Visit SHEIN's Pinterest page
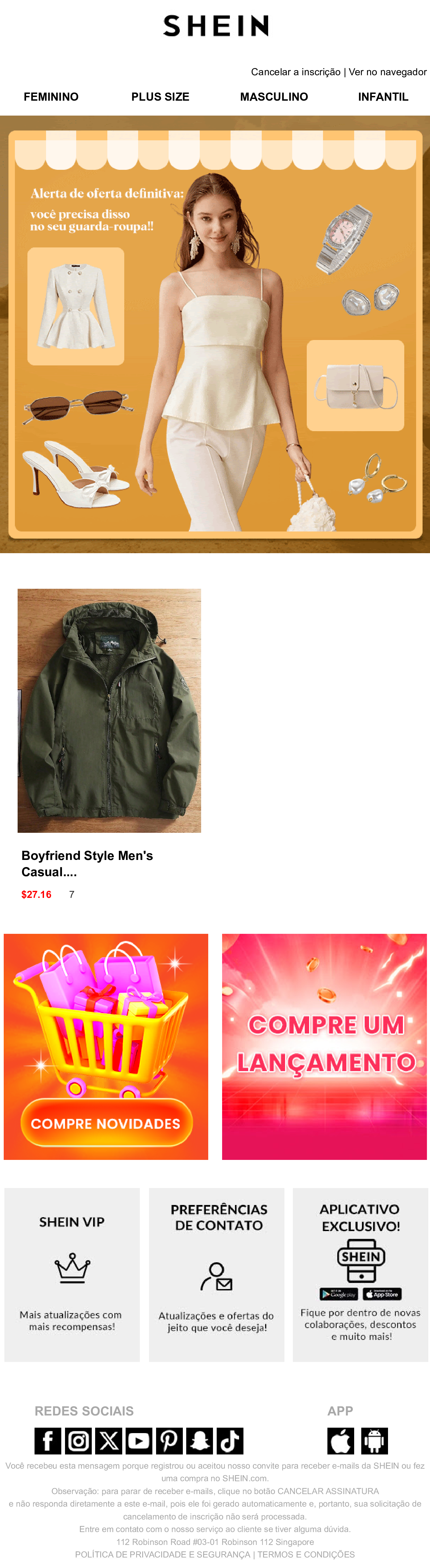Viewport: 430px width, 1568px height. click(x=169, y=1441)
